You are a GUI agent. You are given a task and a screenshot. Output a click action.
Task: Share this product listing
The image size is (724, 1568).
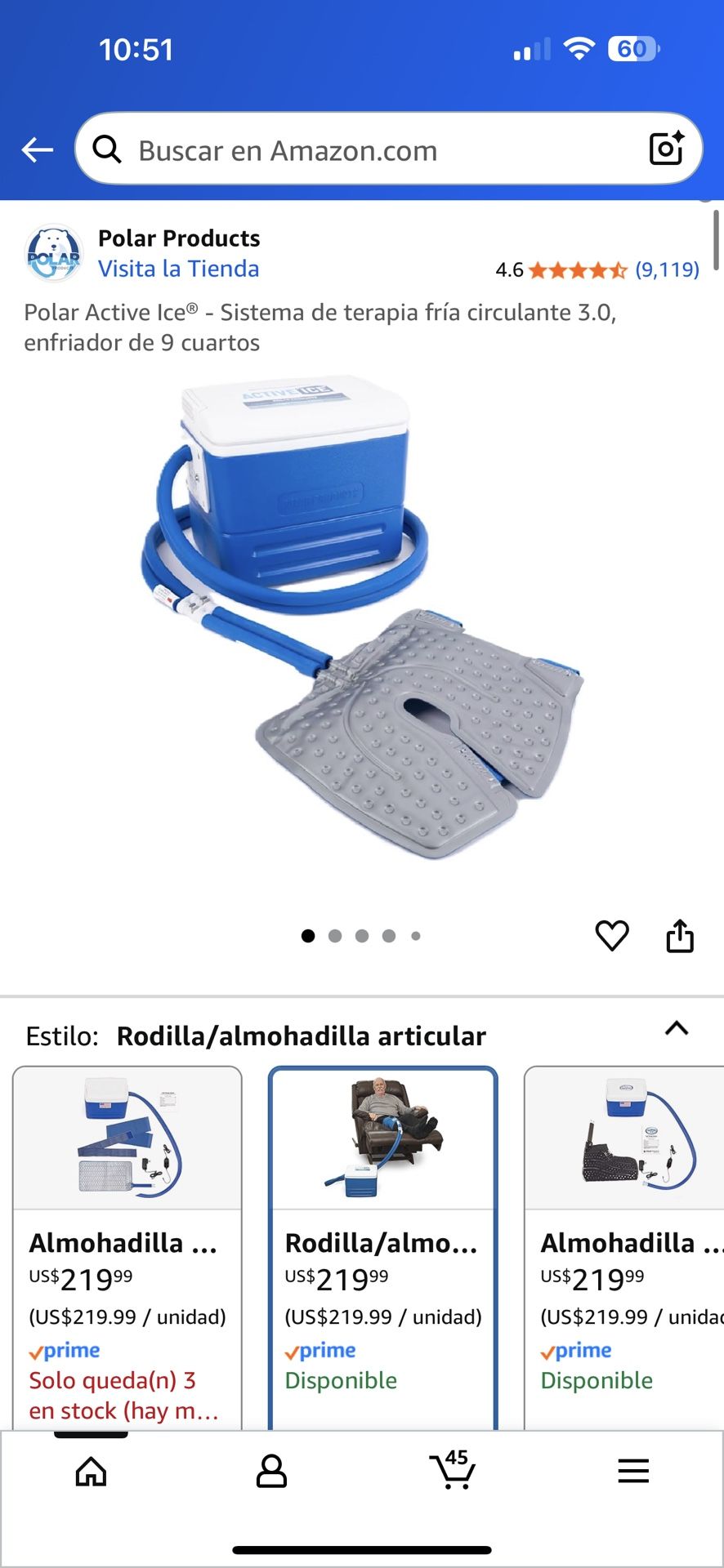pos(680,936)
